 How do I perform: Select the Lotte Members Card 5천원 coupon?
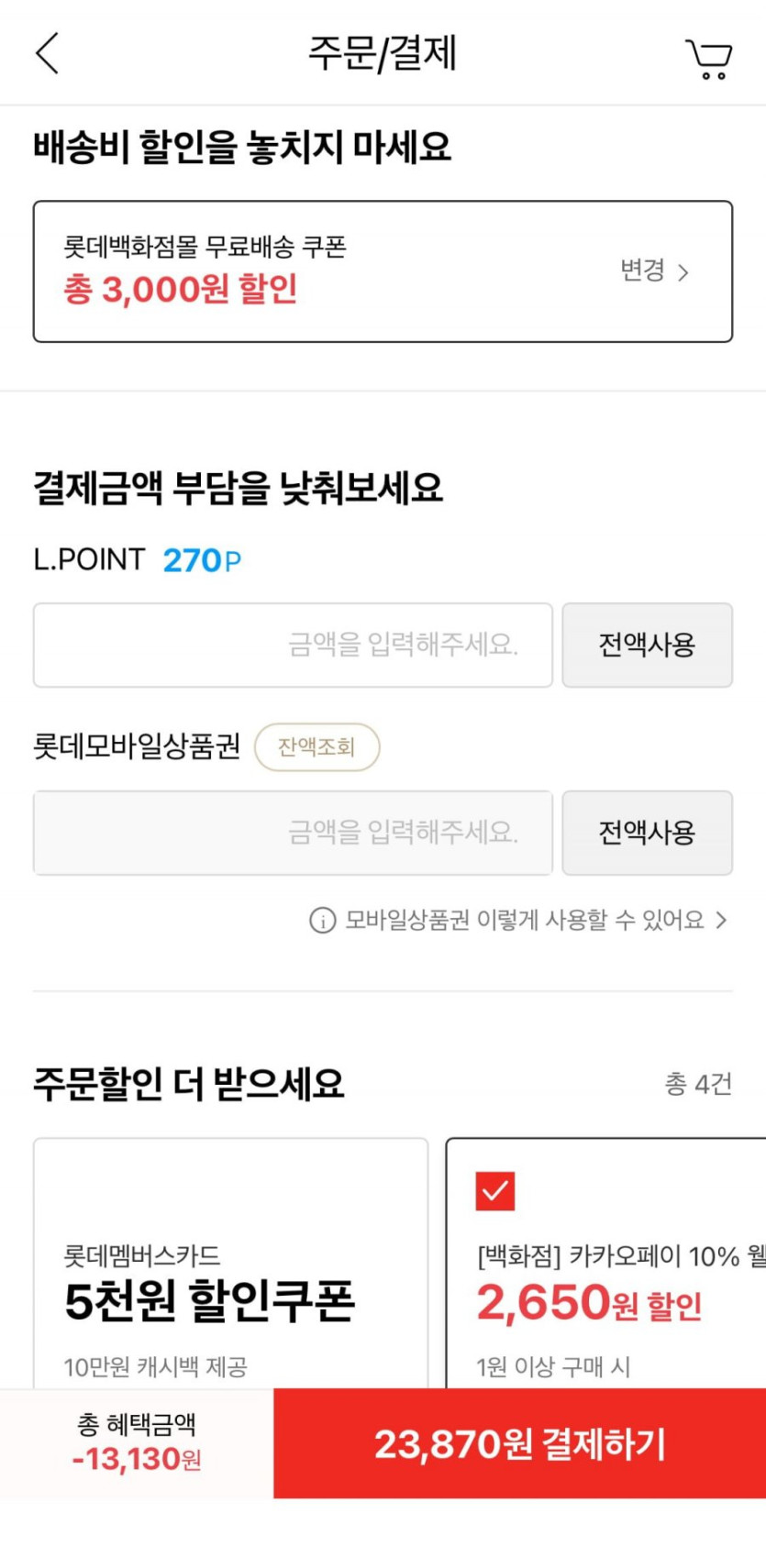coord(230,1265)
